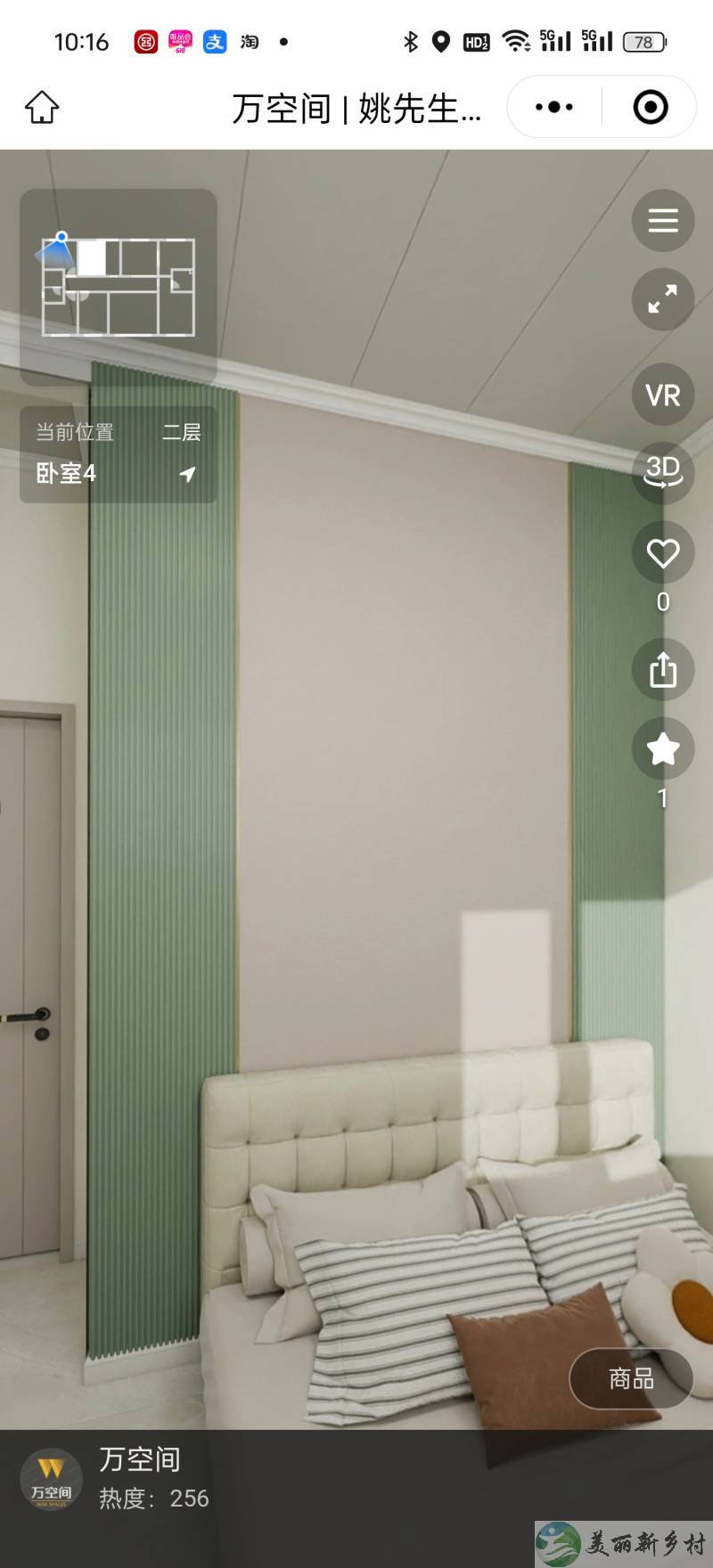The height and width of the screenshot is (1568, 713).
Task: Close the mini program via target icon
Action: point(650,107)
